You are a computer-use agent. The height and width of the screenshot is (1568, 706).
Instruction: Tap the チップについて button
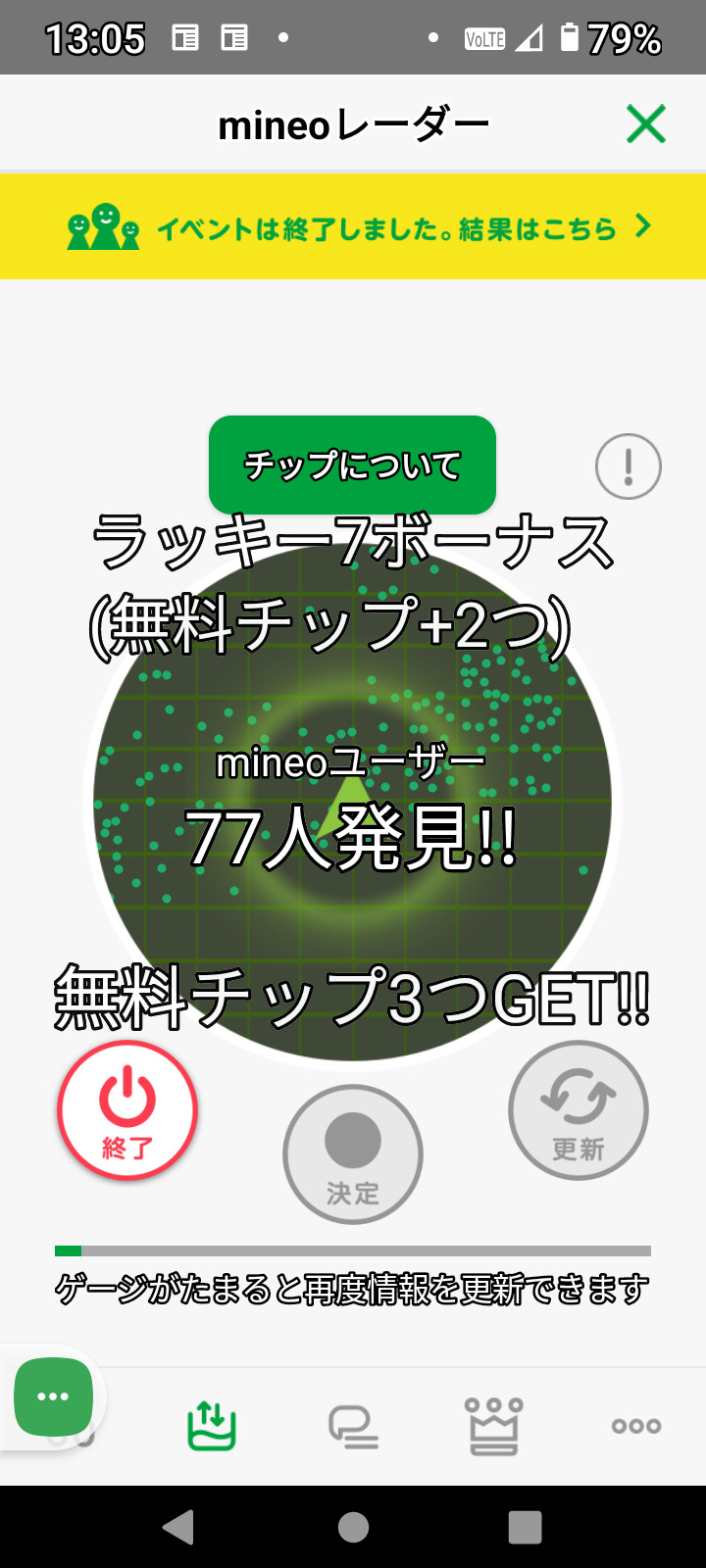point(352,465)
